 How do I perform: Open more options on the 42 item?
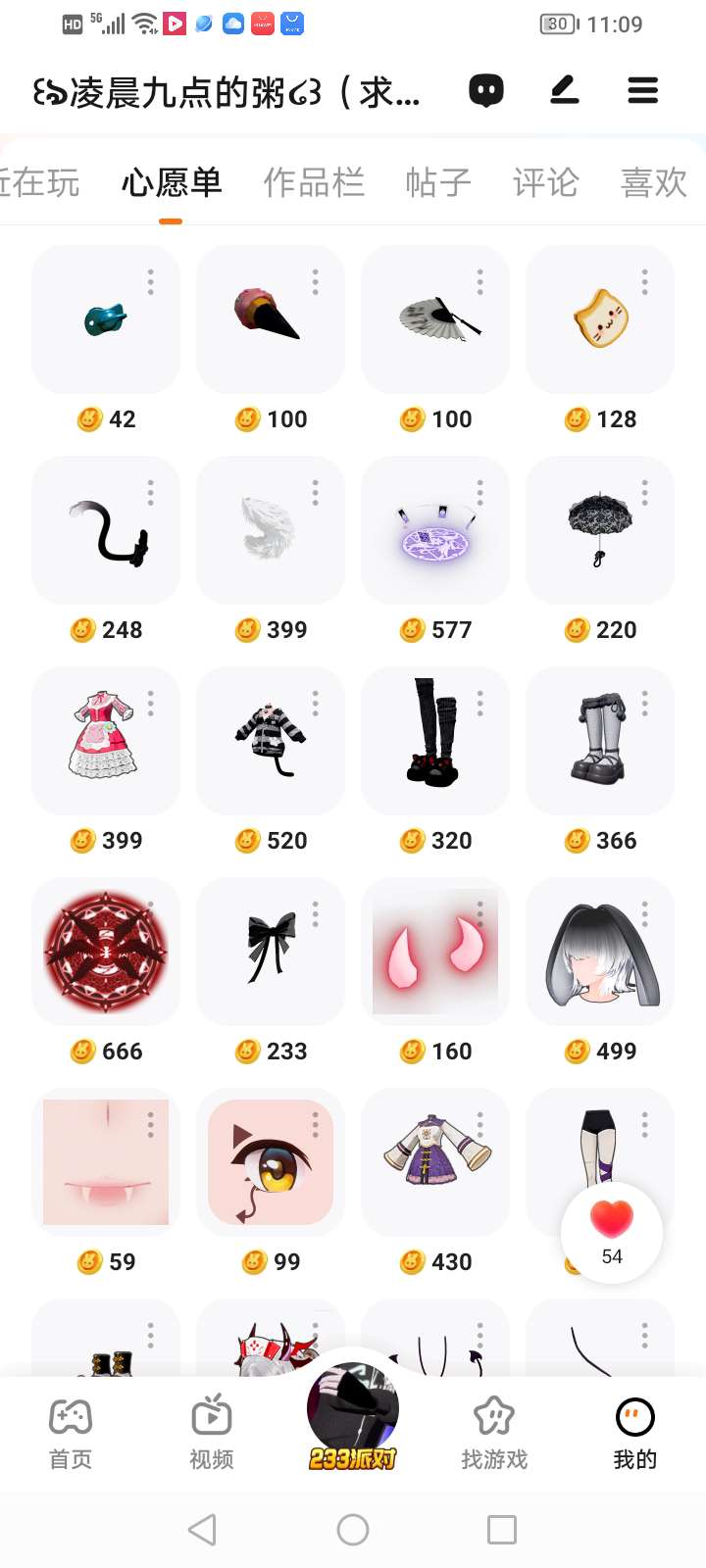point(151,282)
